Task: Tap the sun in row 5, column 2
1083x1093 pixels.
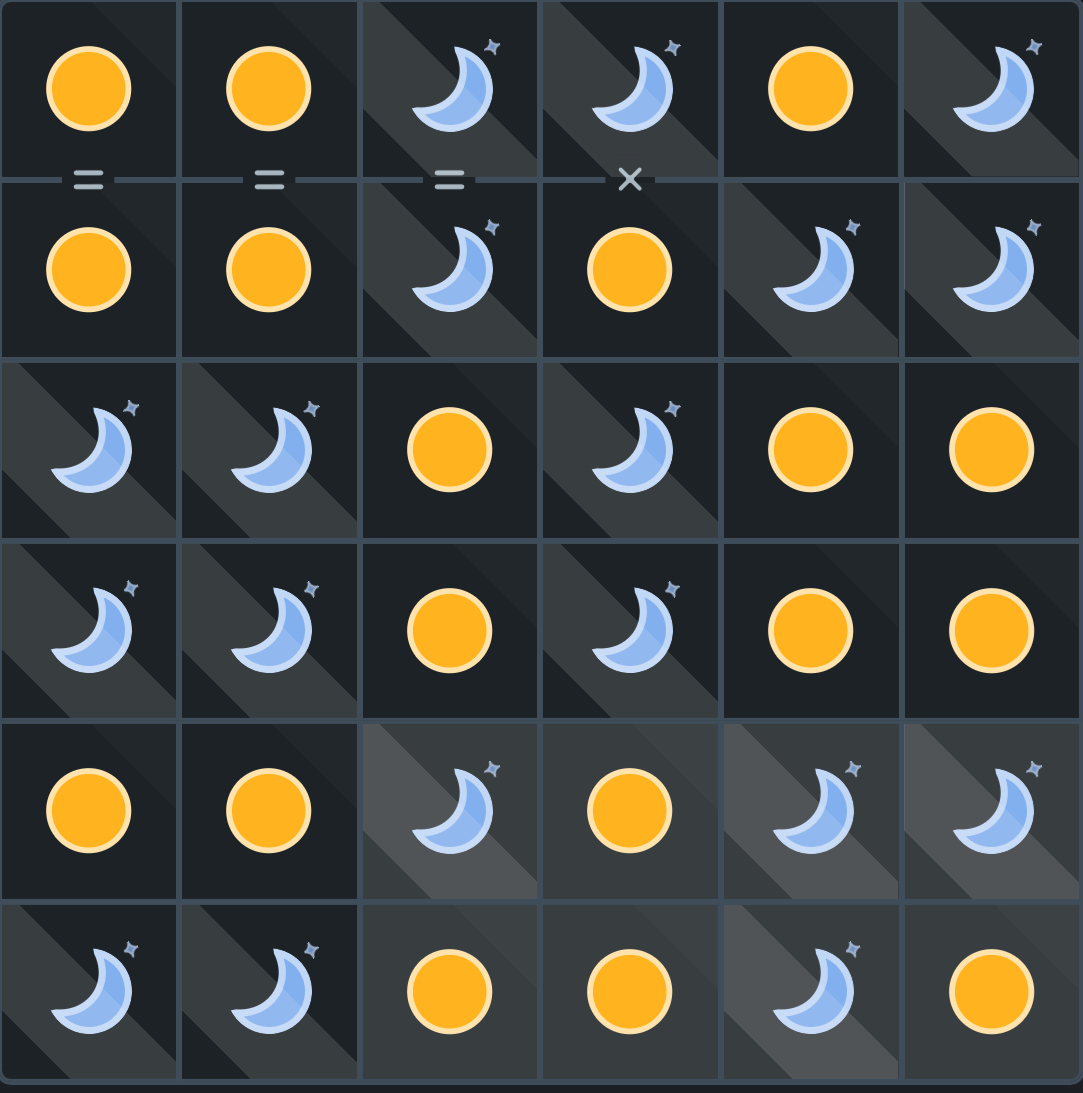Action: (x=269, y=811)
